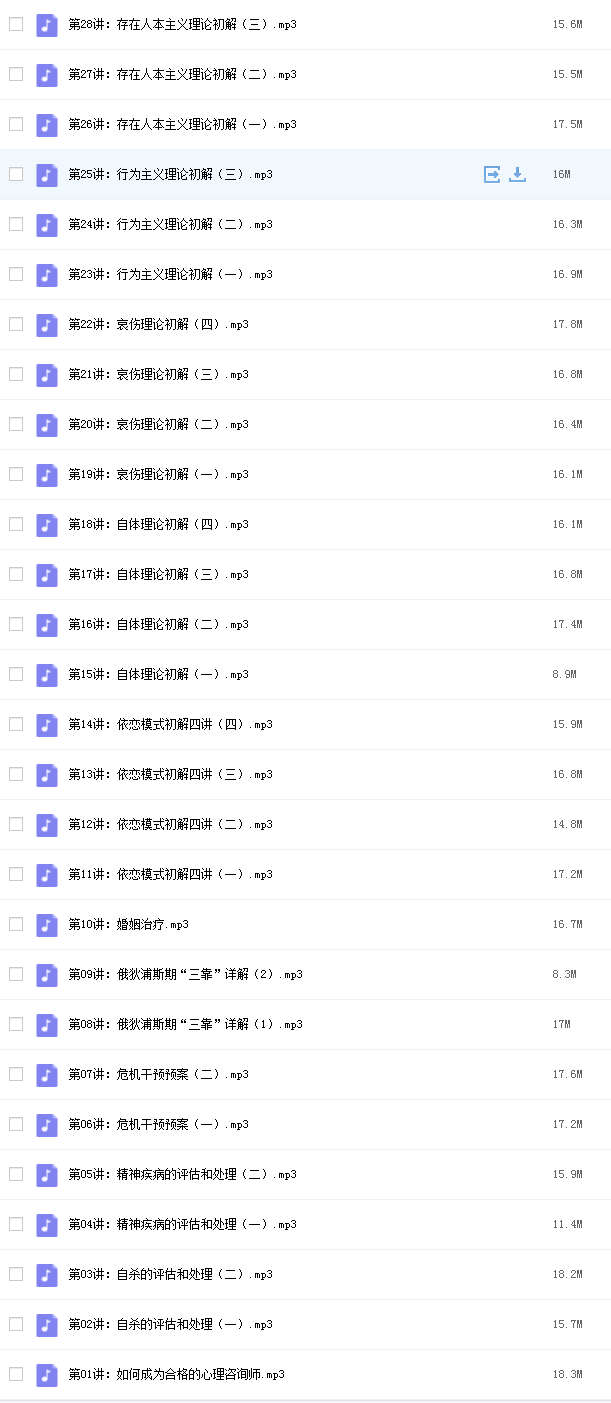611x1403 pixels.
Task: Tick the checkbox beside 第26讲 存在人本主义理论初解（一）
Action: coord(16,124)
